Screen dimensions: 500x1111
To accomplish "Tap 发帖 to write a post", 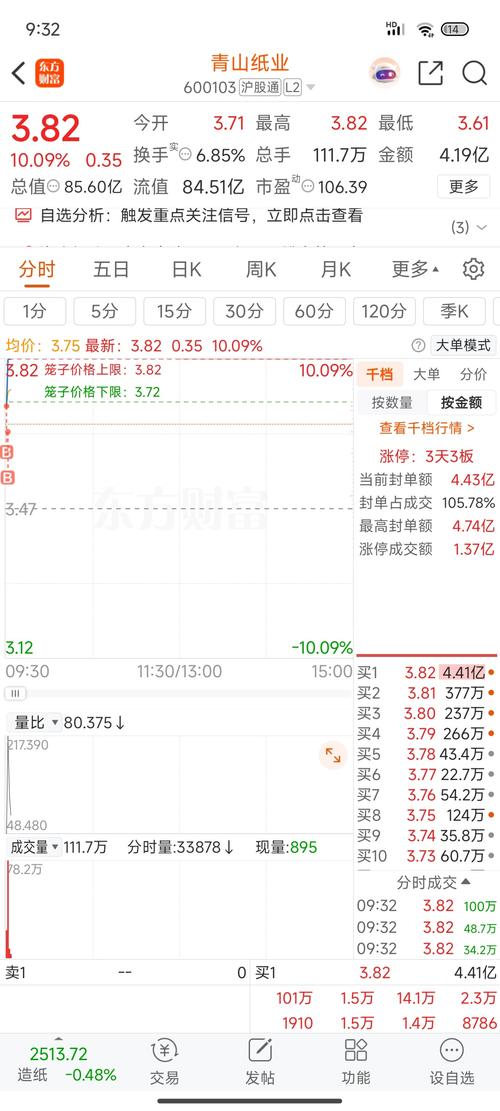I will pyautogui.click(x=260, y=1063).
